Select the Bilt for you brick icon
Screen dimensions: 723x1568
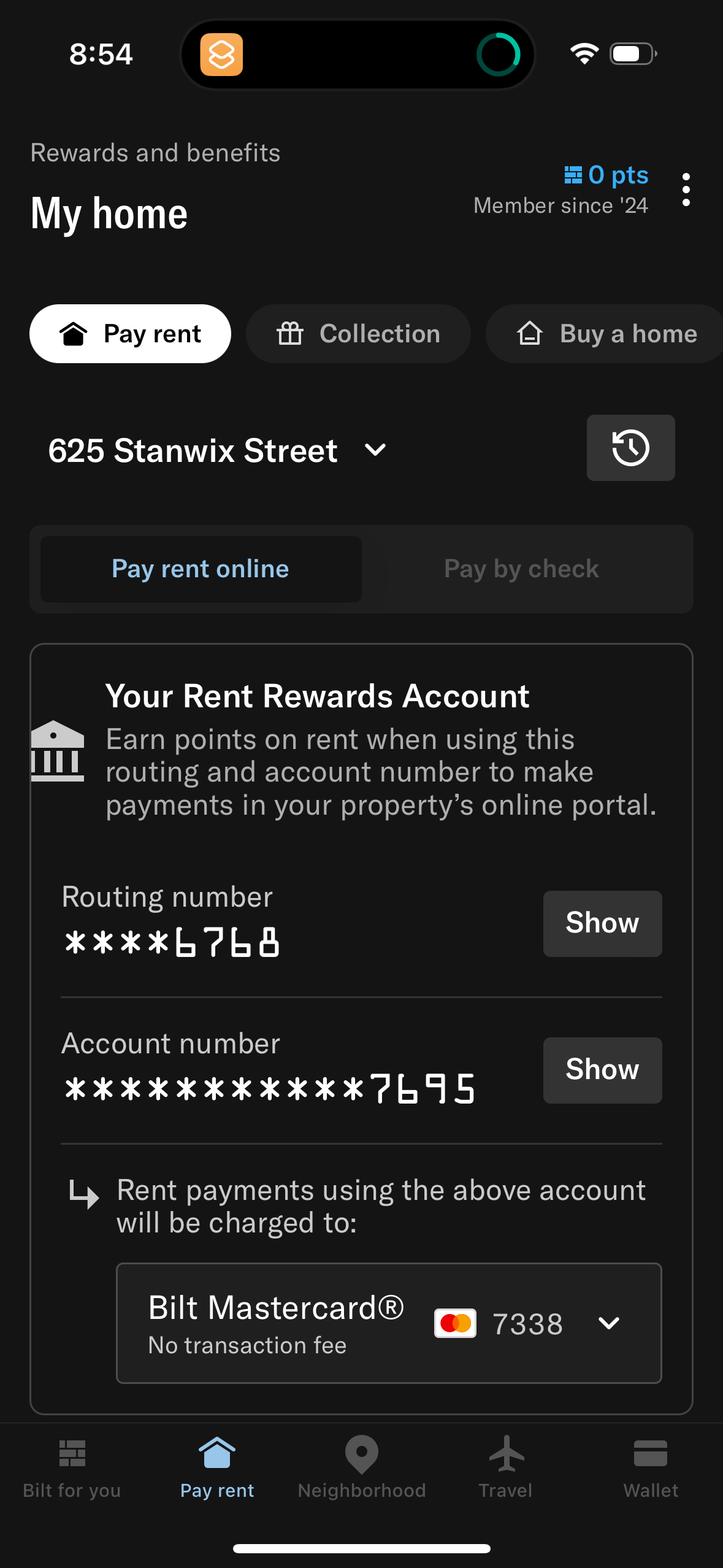[72, 1453]
